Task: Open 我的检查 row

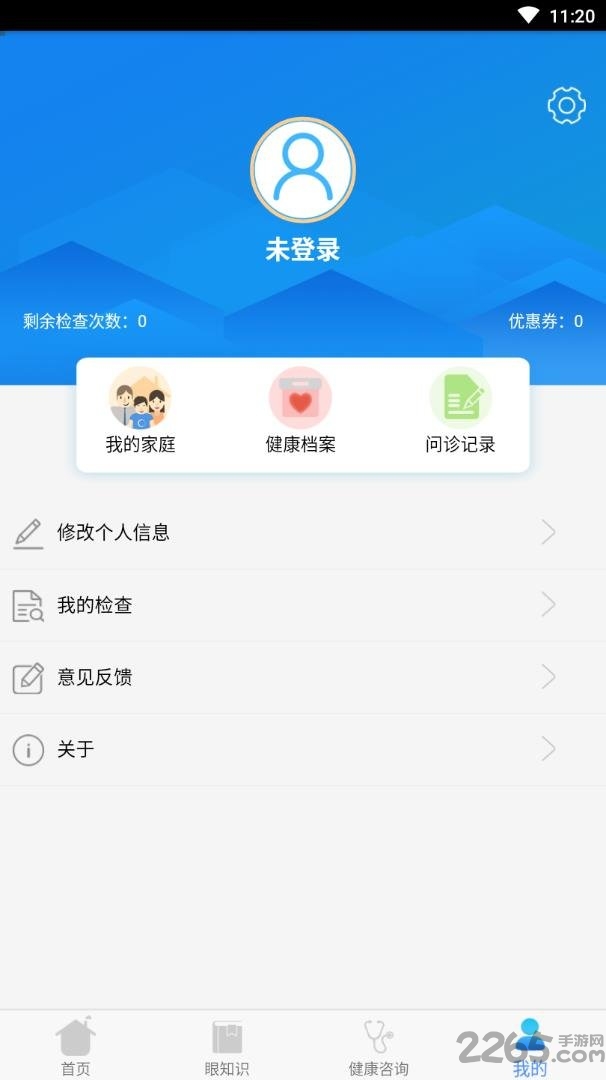Action: tap(302, 605)
